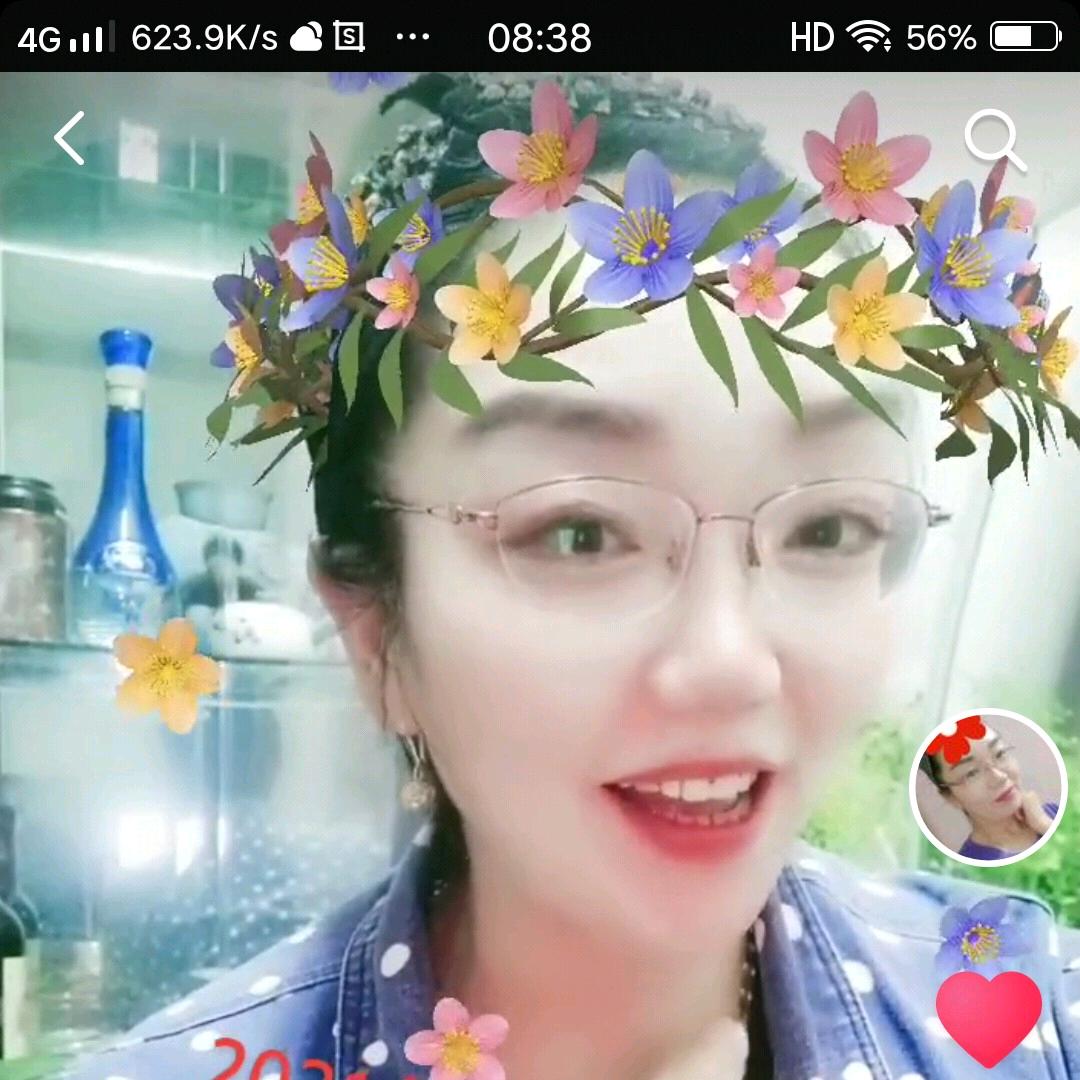This screenshot has width=1080, height=1080.
Task: Go back using the top-left arrow
Action: [70, 138]
